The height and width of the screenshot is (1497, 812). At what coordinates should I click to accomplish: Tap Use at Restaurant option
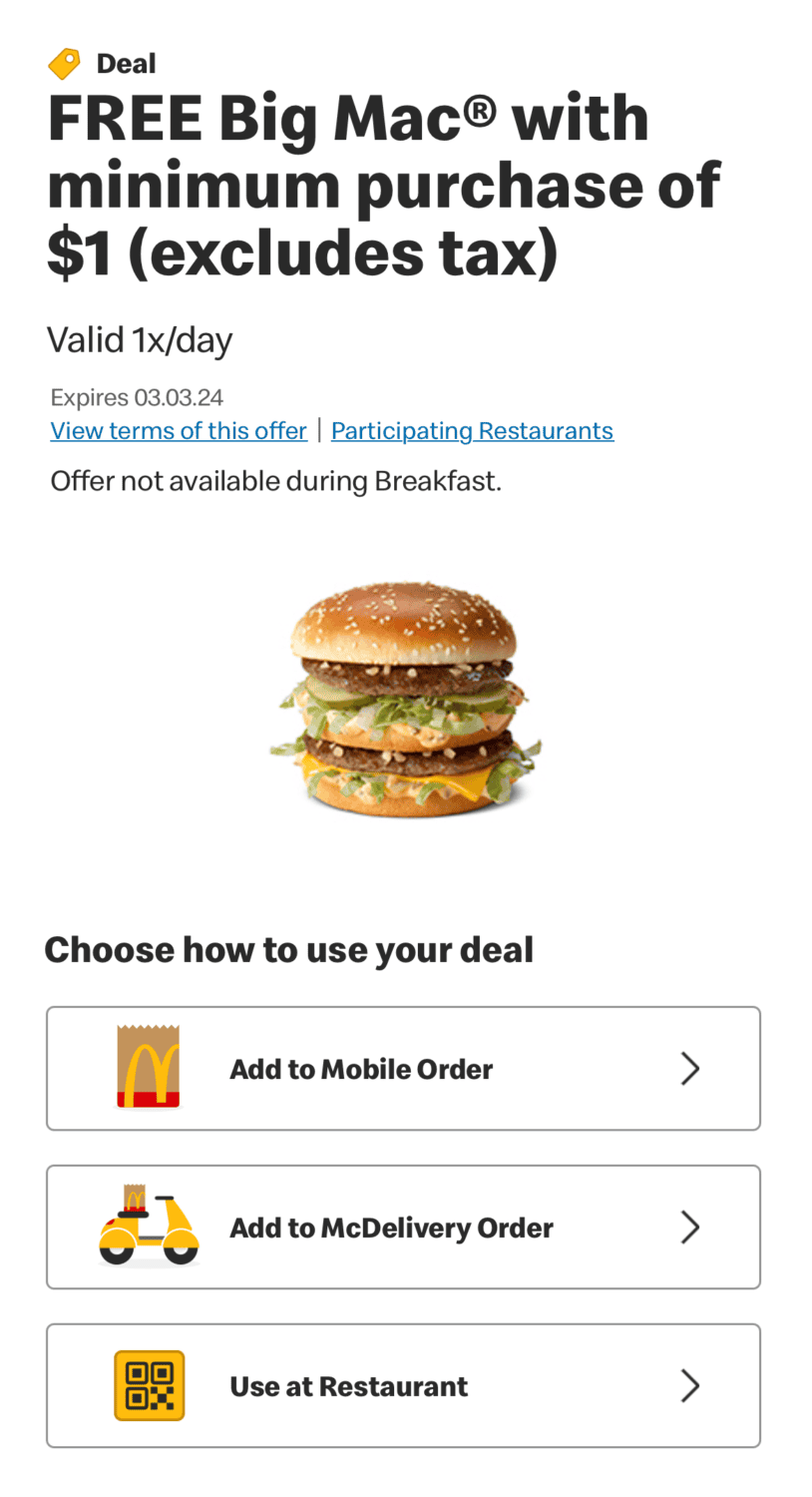tap(403, 1385)
